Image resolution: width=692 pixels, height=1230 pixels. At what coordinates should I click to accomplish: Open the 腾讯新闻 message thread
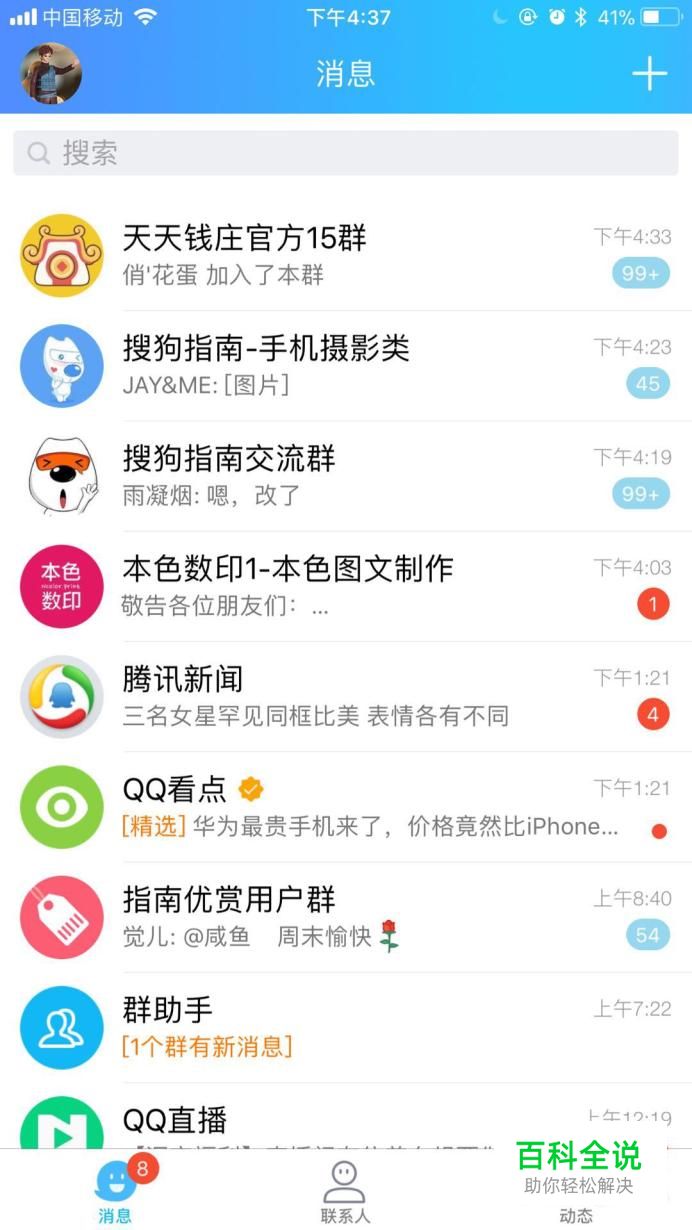(x=346, y=696)
